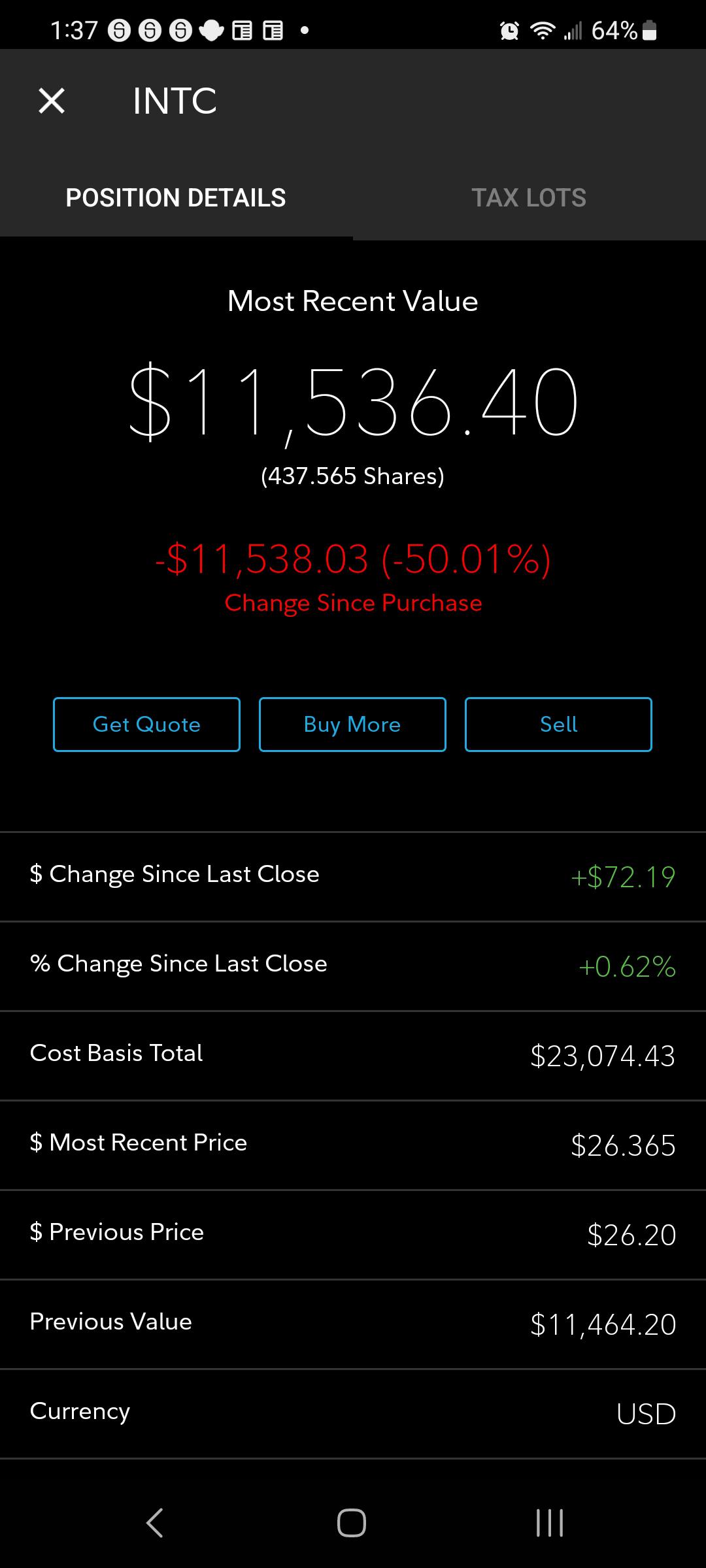Image resolution: width=706 pixels, height=1568 pixels.
Task: Select the Position Details tab
Action: pos(176,198)
